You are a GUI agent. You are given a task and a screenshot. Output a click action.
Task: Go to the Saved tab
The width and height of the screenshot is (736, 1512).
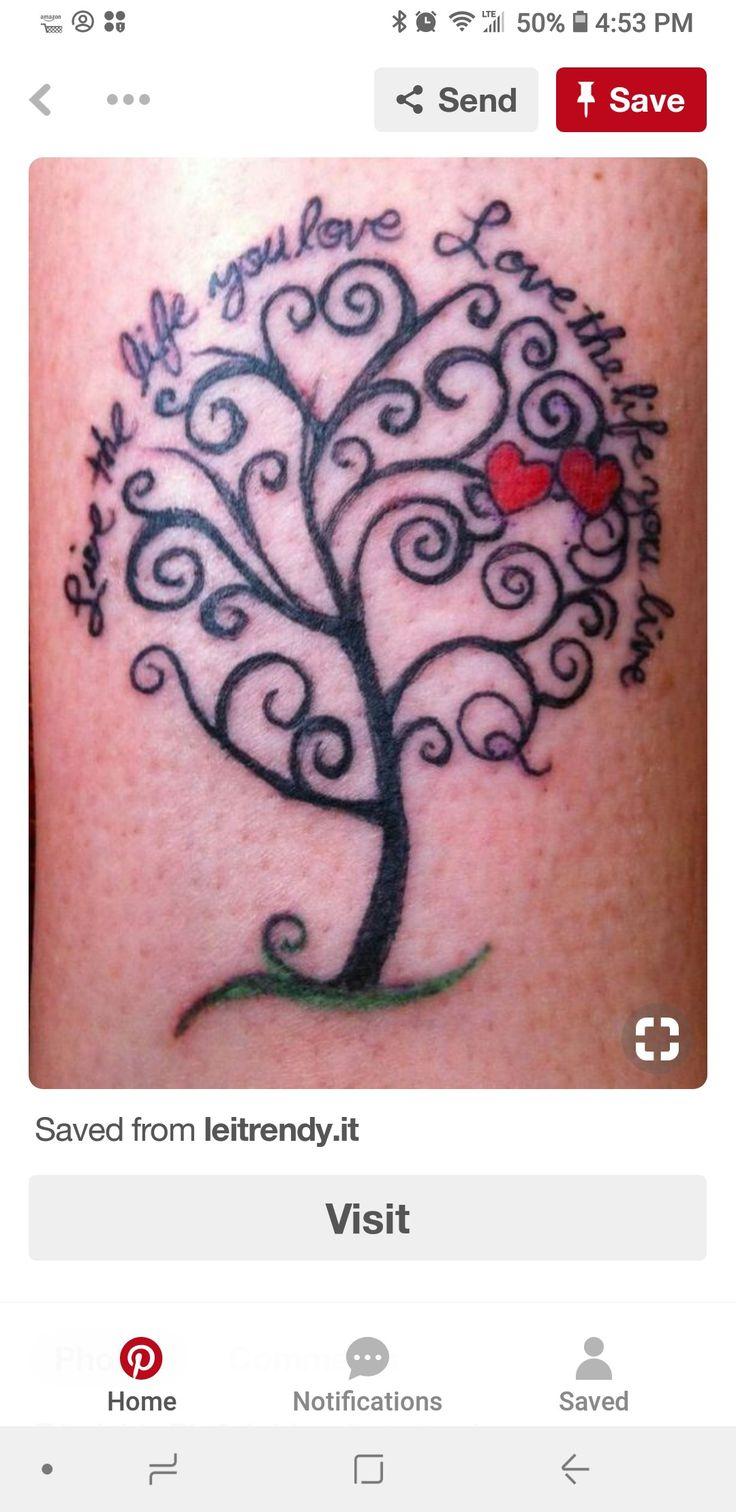coord(593,1376)
